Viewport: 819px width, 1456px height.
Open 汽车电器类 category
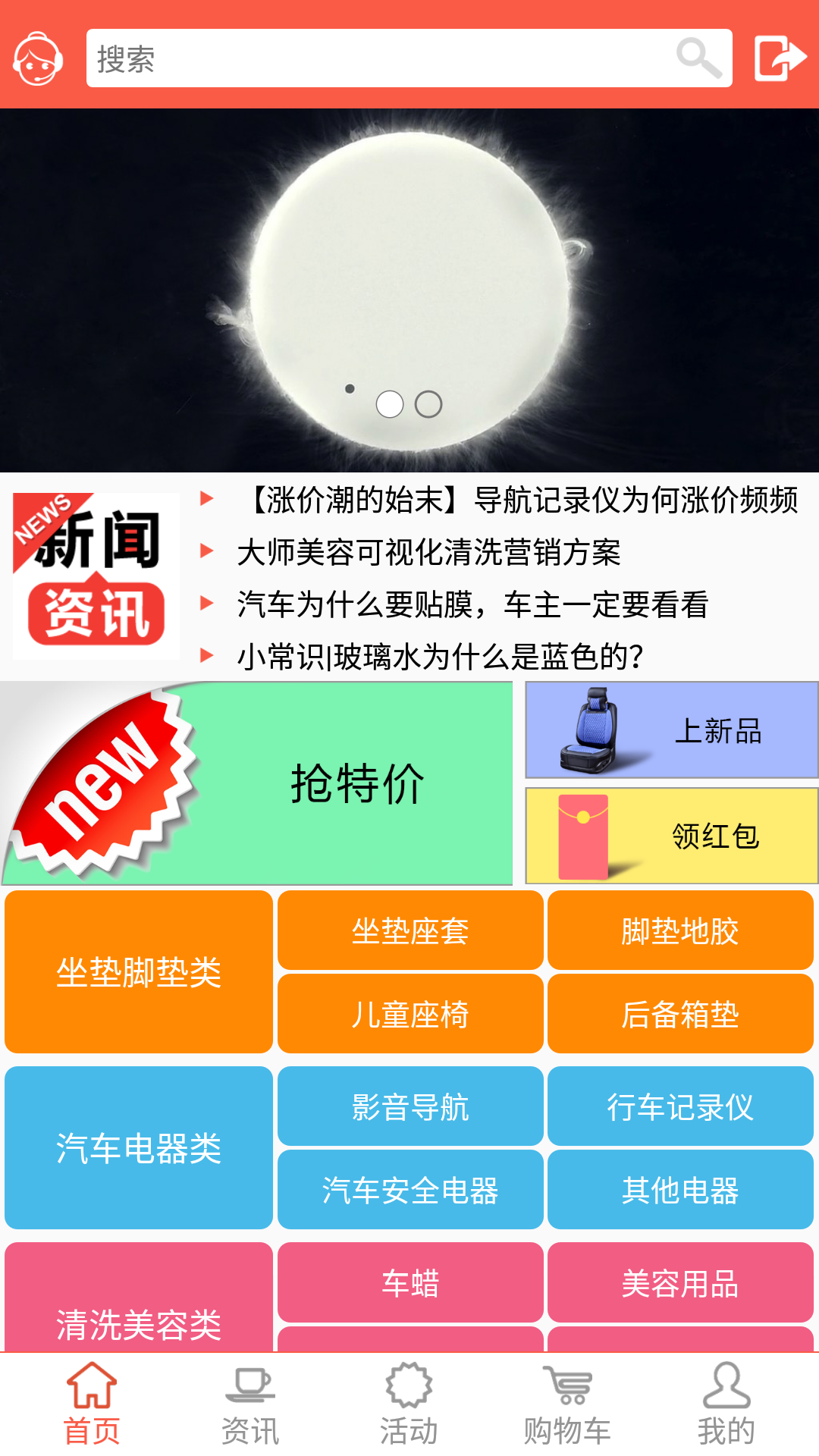139,1148
